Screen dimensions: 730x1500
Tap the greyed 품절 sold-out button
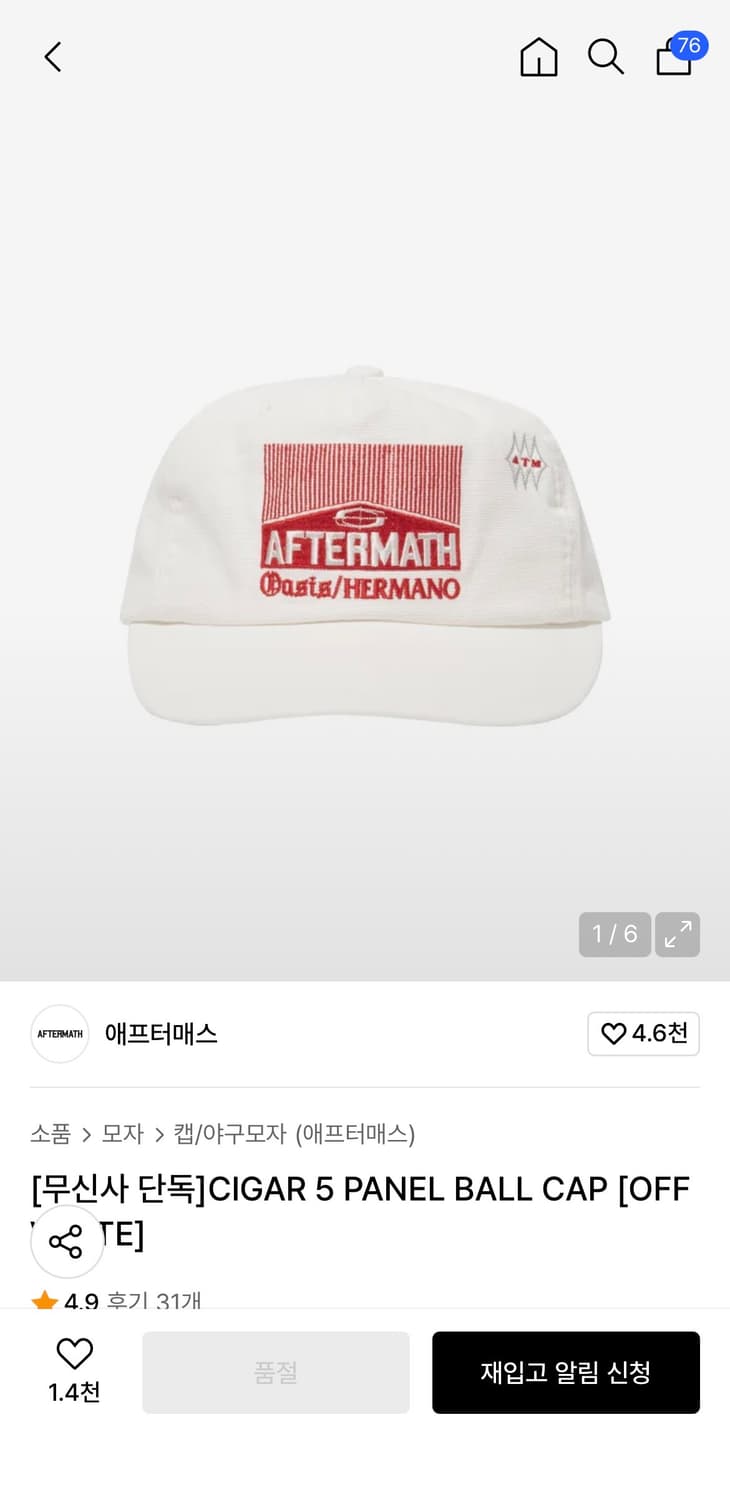click(x=275, y=1372)
